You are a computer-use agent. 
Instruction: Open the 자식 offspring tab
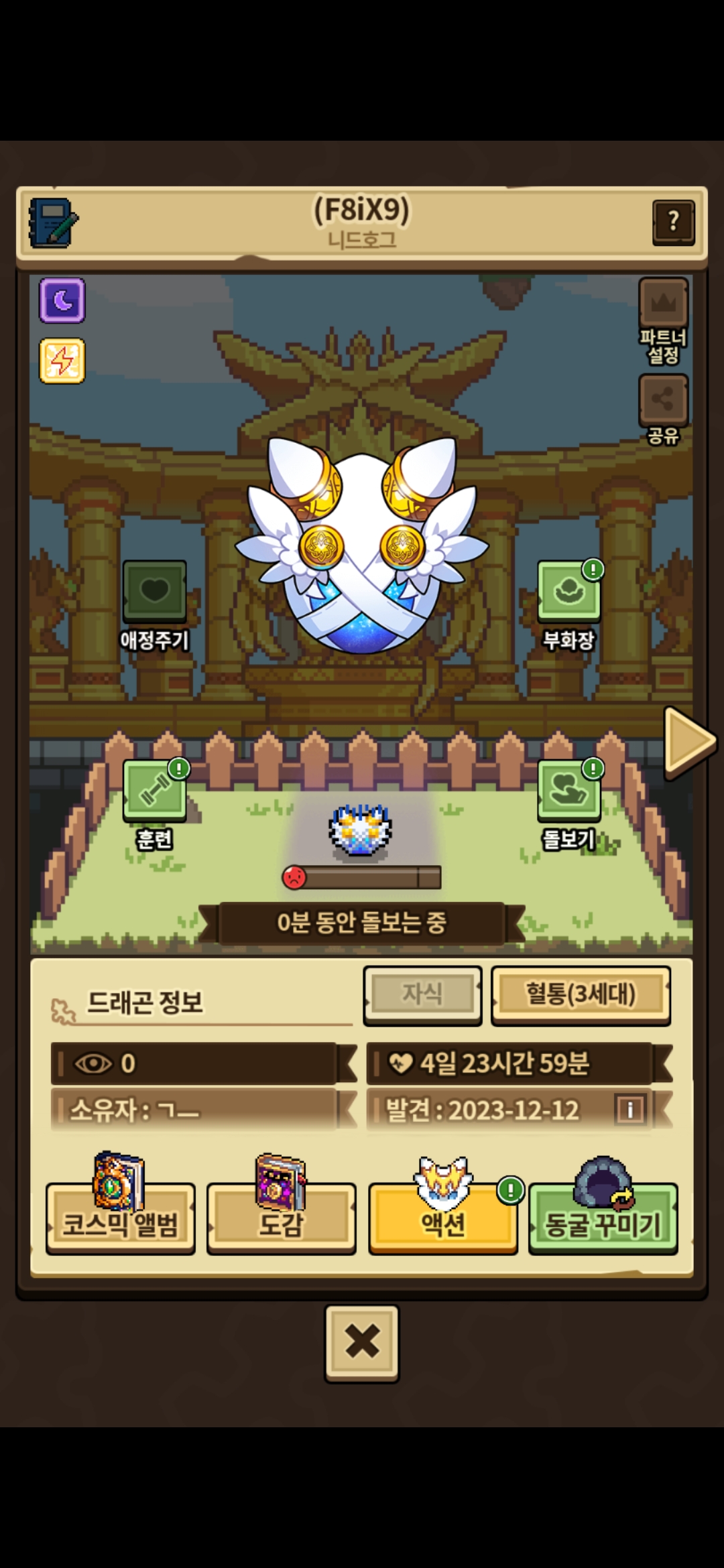pyautogui.click(x=422, y=994)
